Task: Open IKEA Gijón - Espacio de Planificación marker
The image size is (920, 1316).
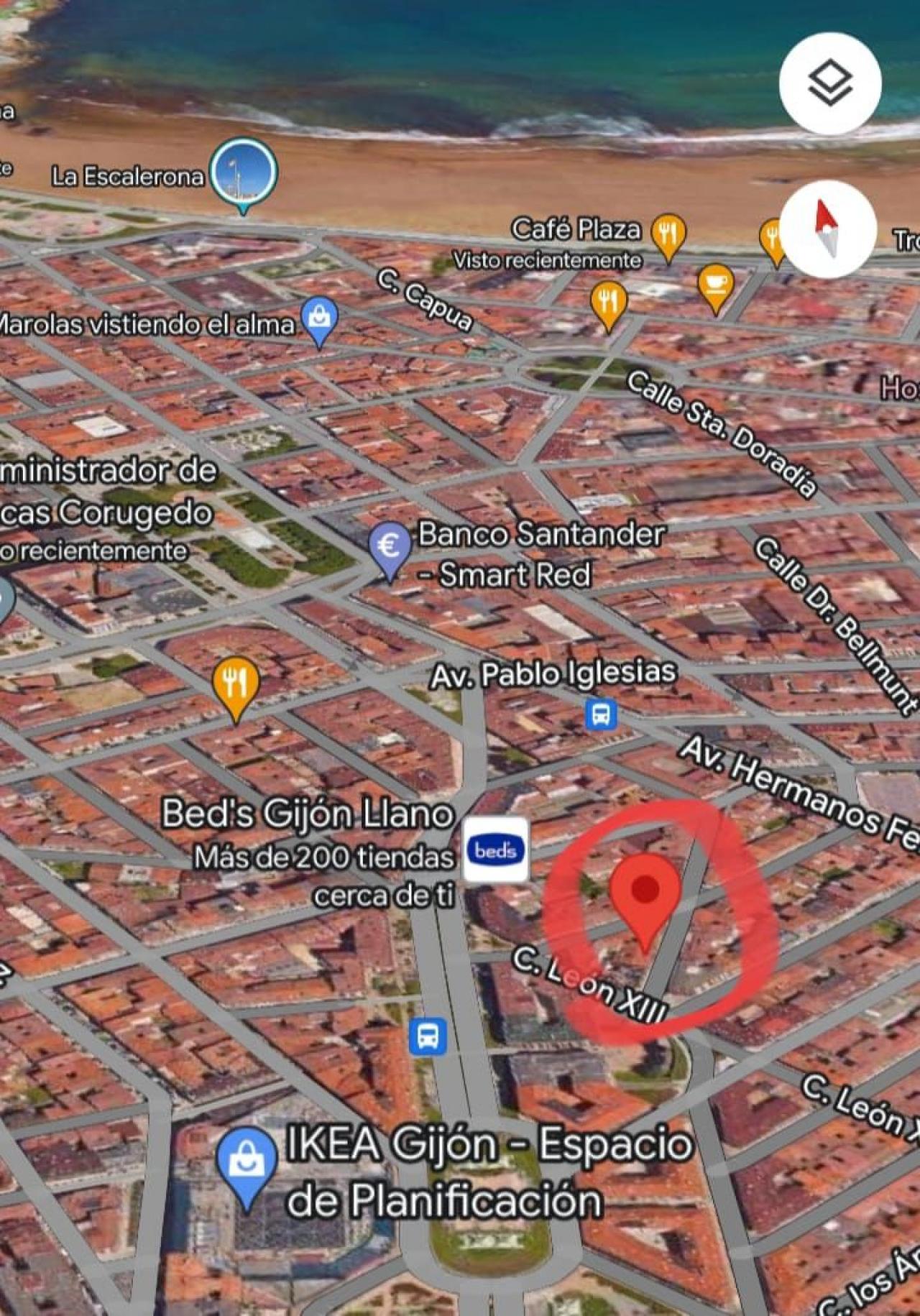Action: coord(247,1163)
